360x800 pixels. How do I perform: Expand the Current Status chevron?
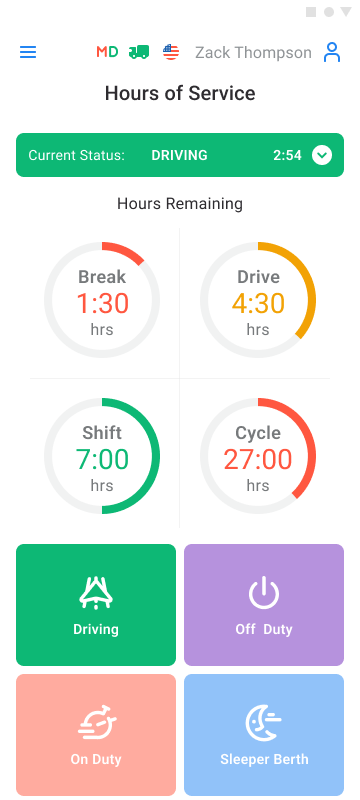pyautogui.click(x=322, y=155)
